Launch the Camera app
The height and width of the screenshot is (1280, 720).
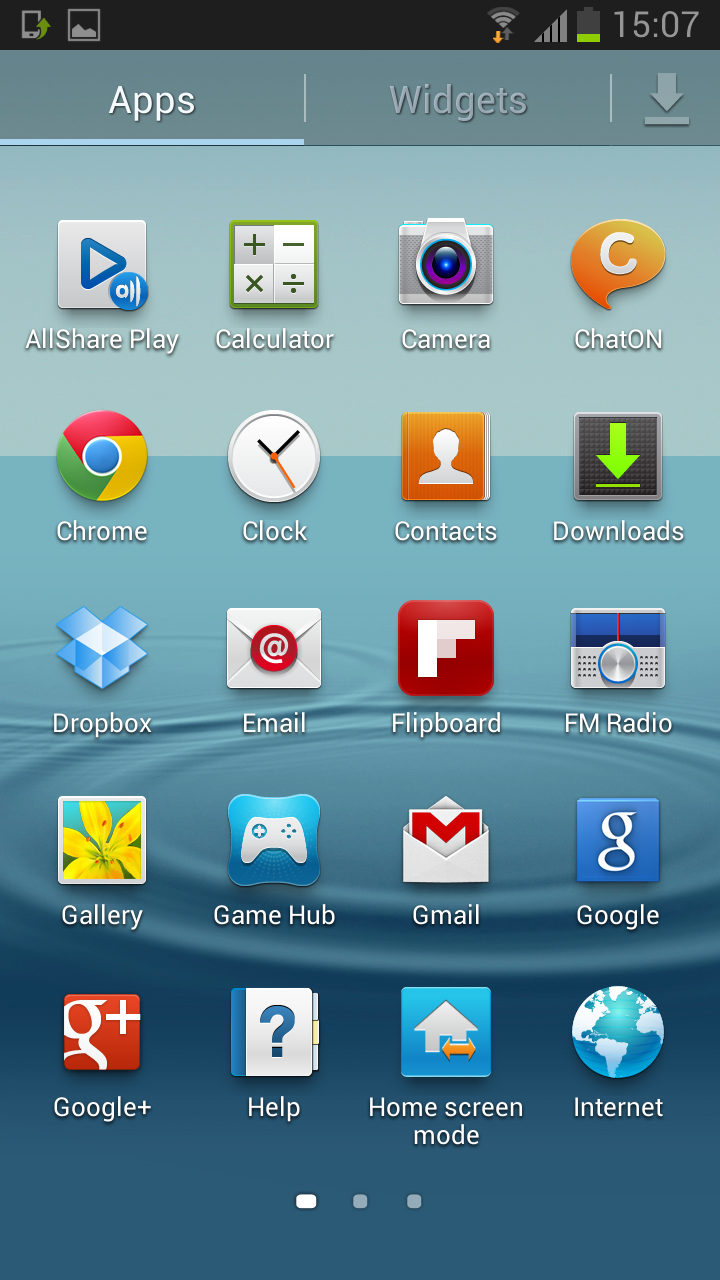(x=446, y=264)
